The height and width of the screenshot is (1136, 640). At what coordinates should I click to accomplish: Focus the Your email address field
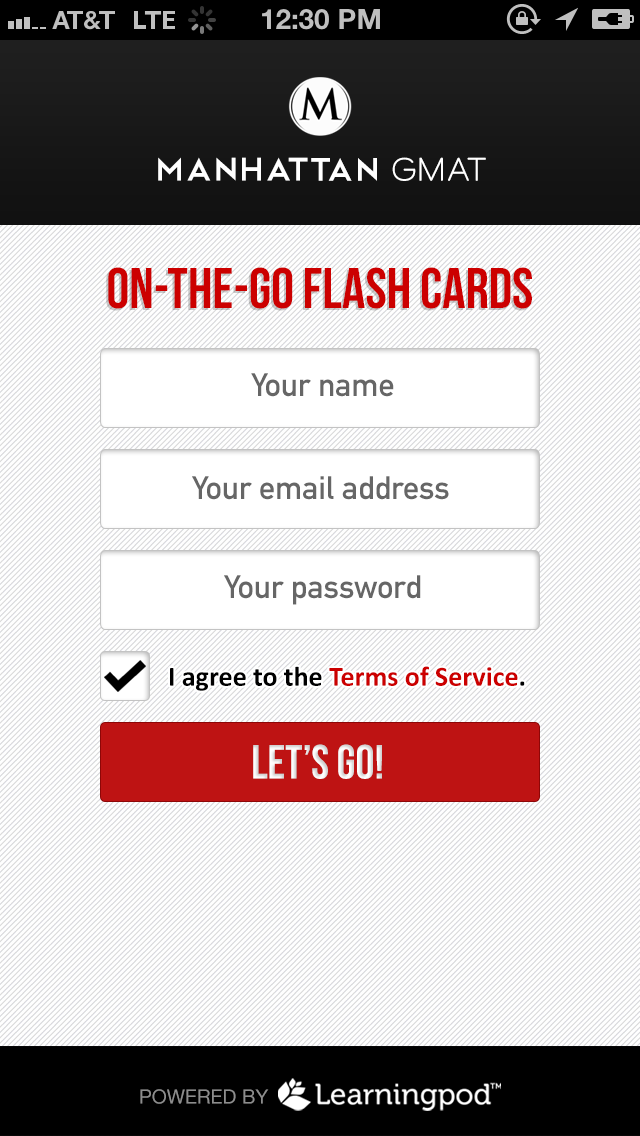320,489
